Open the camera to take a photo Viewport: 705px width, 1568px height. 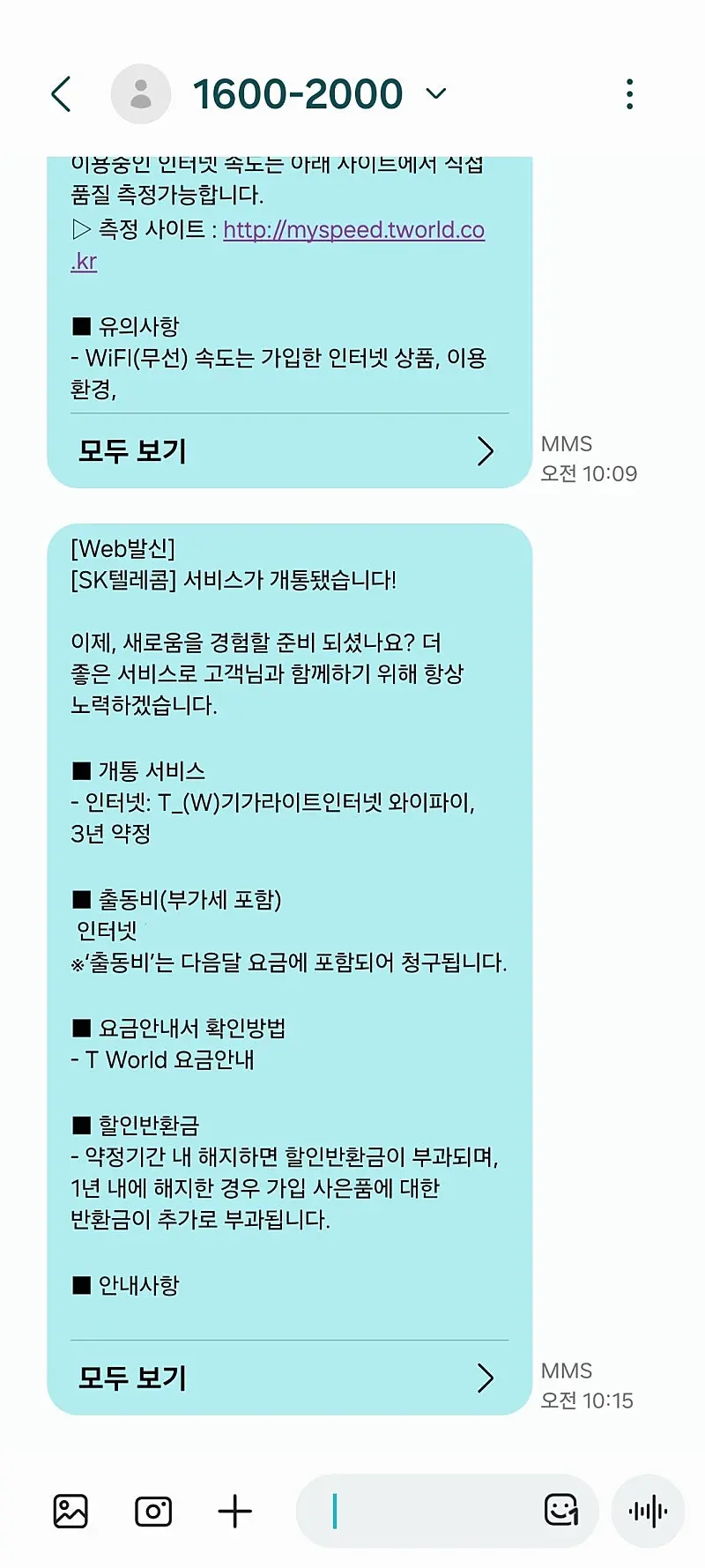click(x=153, y=1511)
